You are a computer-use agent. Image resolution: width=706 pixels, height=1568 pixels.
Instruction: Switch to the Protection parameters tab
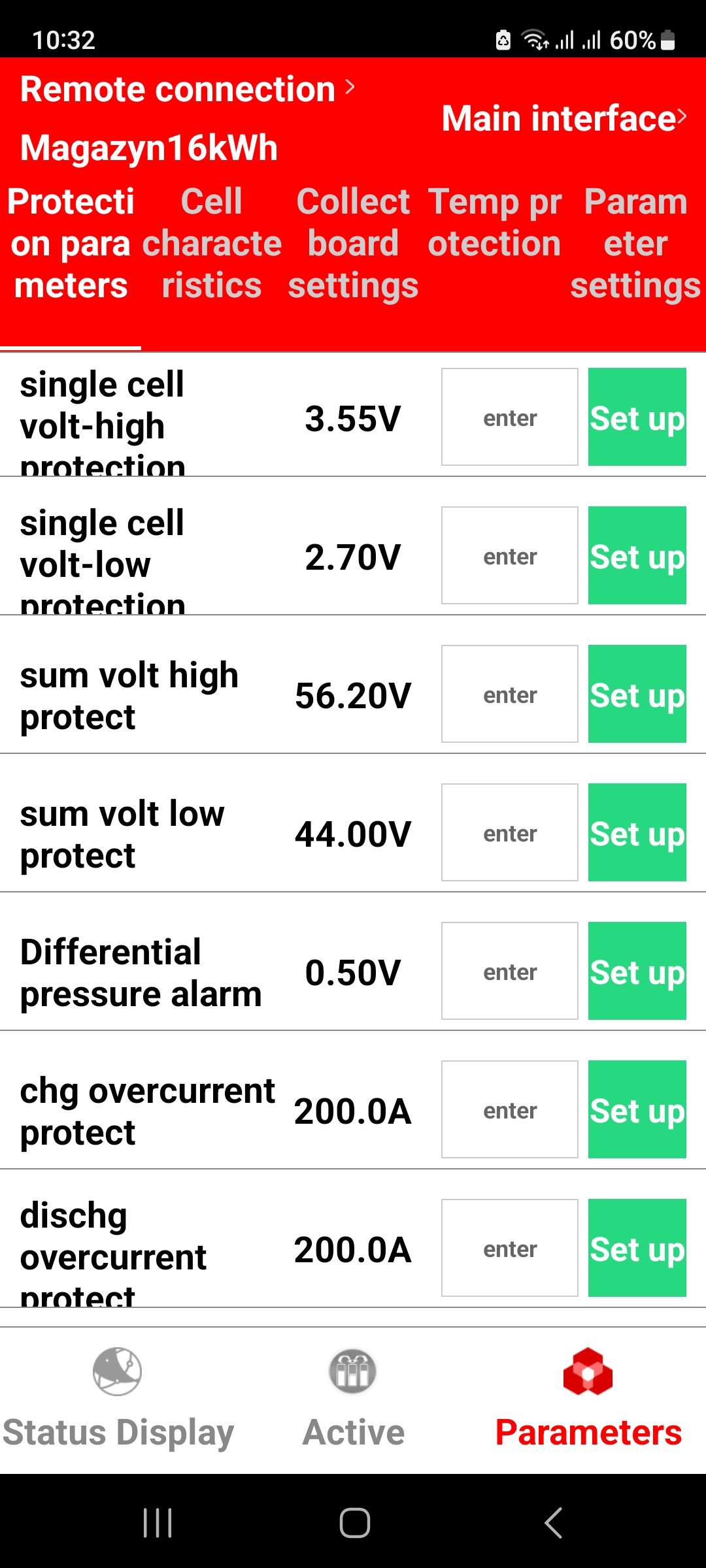tap(69, 242)
